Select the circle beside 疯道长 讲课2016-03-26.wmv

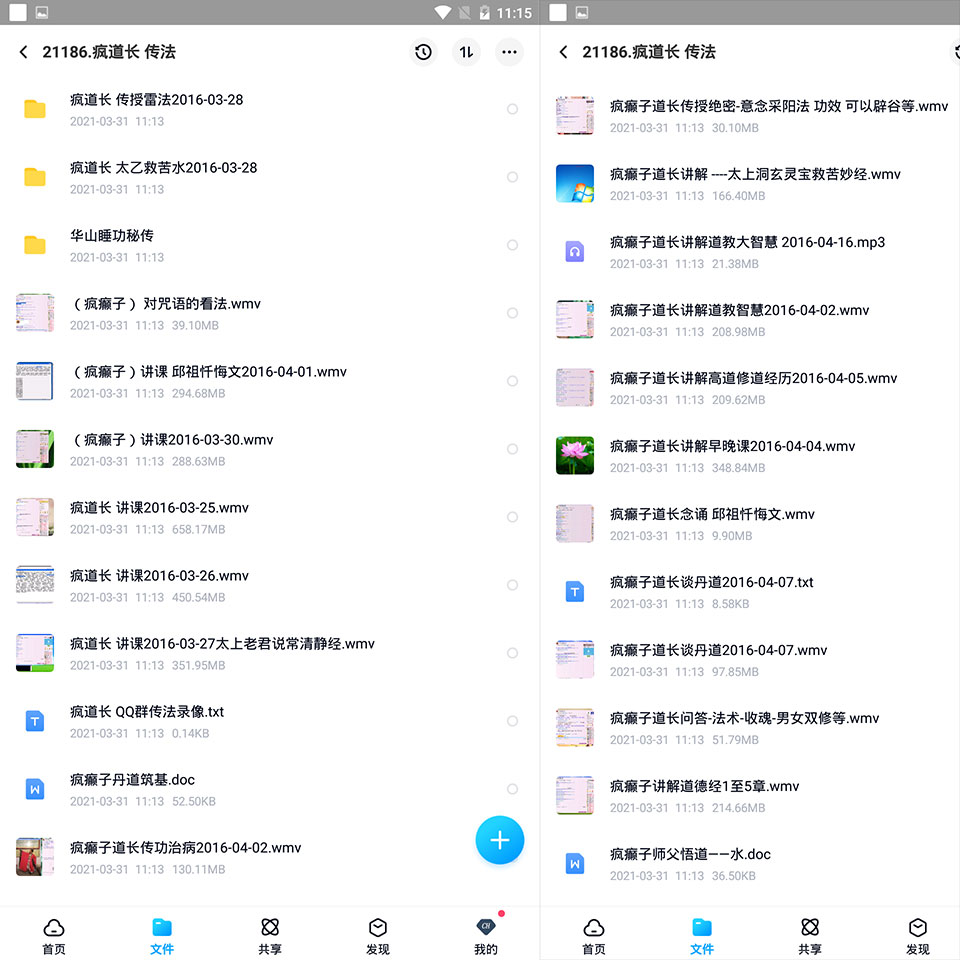click(512, 585)
